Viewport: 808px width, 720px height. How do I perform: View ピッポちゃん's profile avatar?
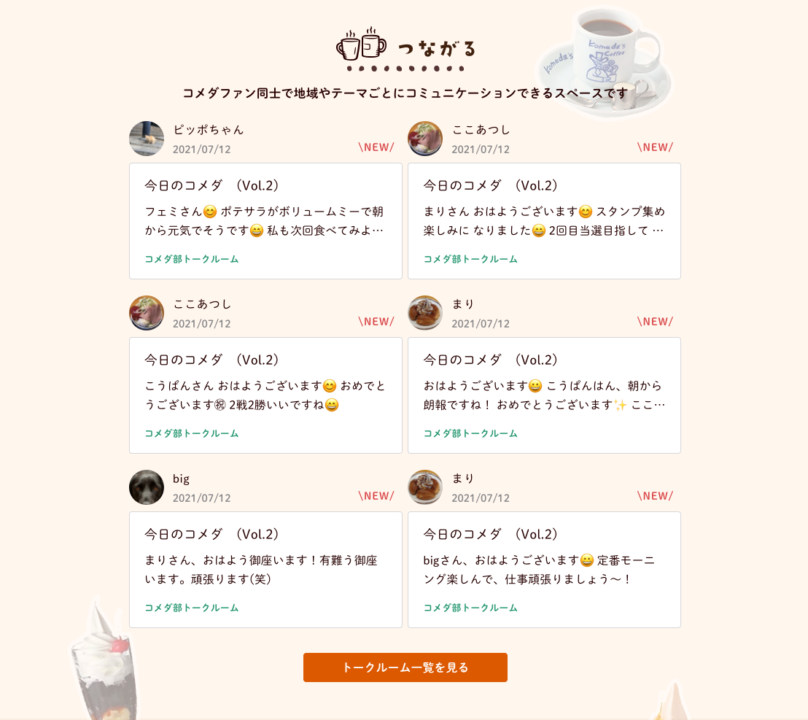click(x=147, y=138)
